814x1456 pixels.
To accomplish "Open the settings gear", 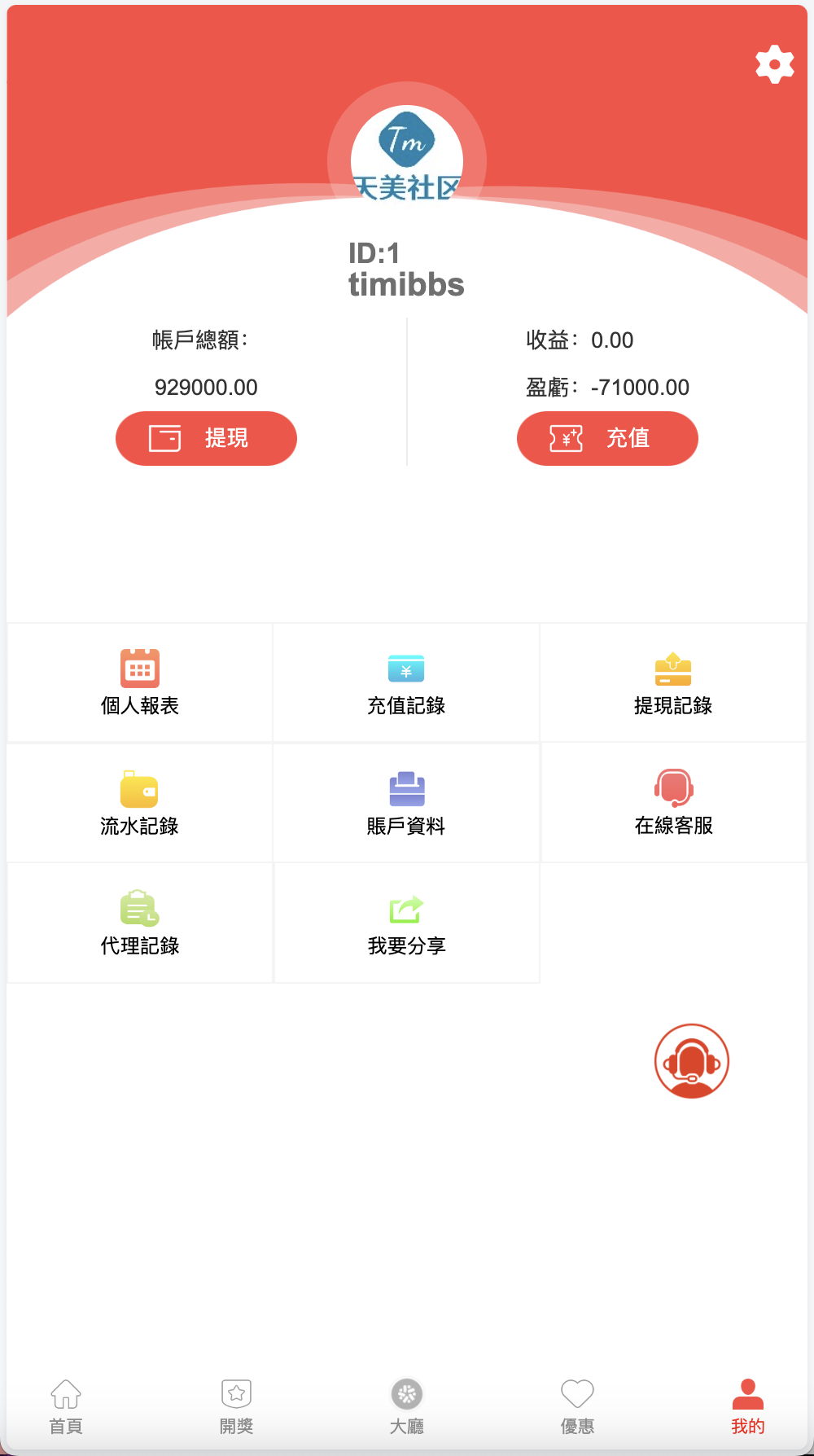I will pyautogui.click(x=774, y=63).
